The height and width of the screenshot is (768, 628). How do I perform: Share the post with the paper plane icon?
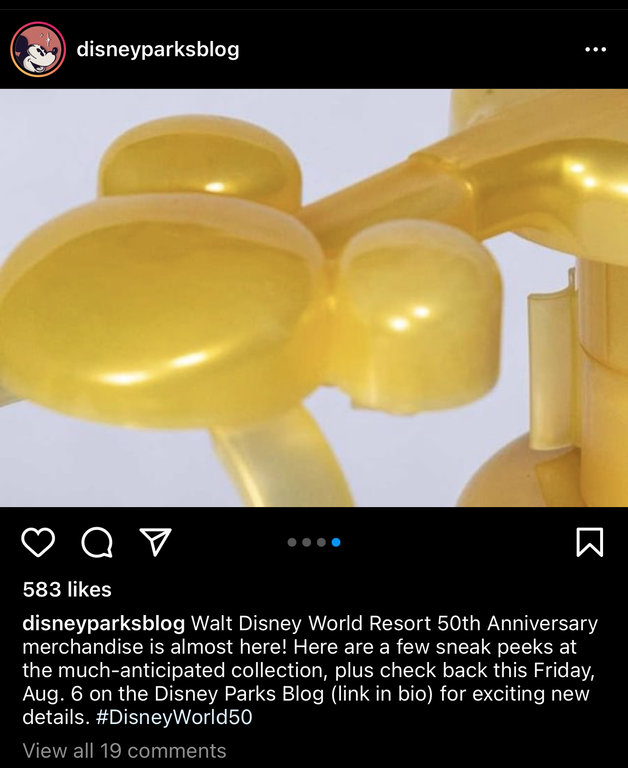pyautogui.click(x=154, y=542)
